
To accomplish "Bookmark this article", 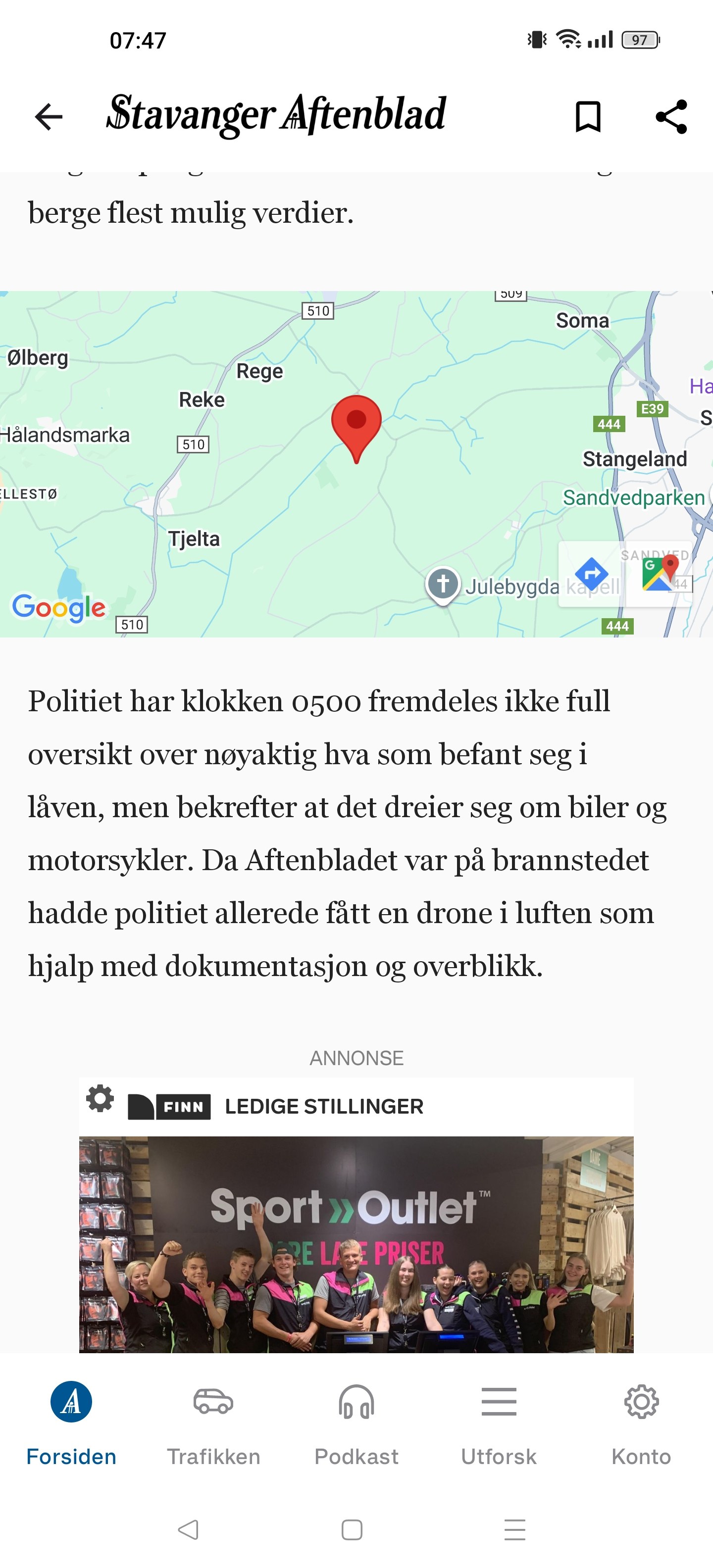I will click(588, 116).
